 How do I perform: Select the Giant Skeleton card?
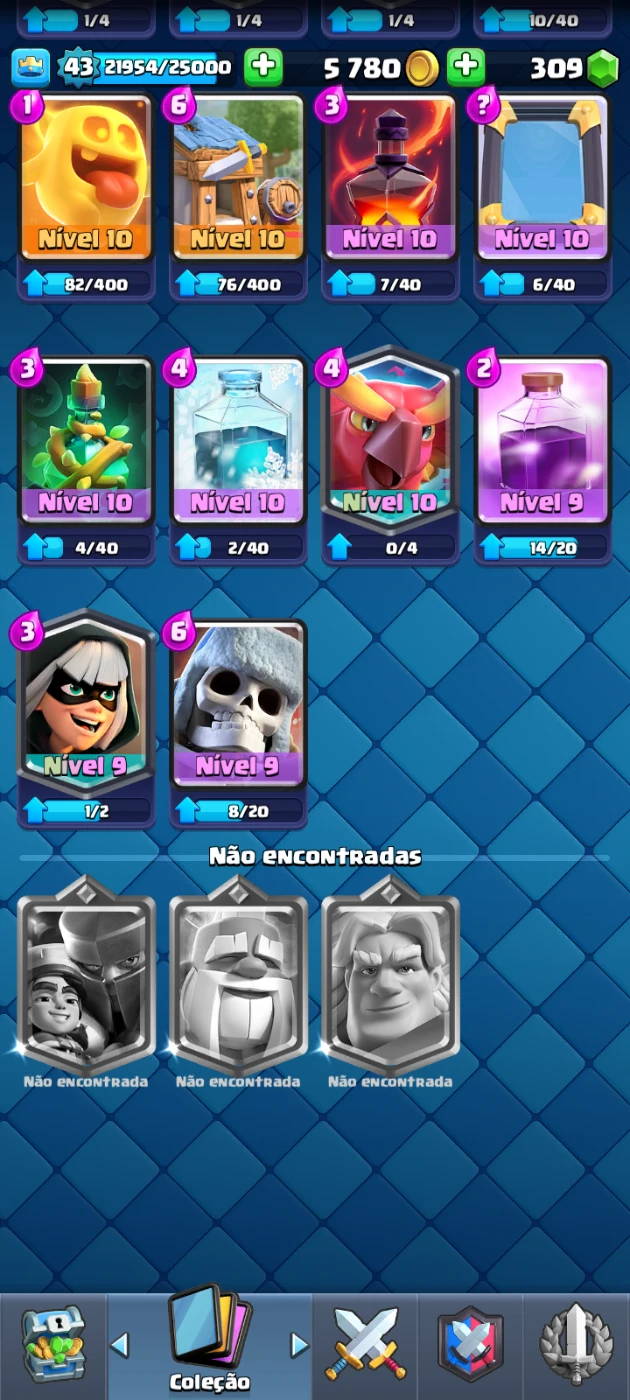[237, 700]
